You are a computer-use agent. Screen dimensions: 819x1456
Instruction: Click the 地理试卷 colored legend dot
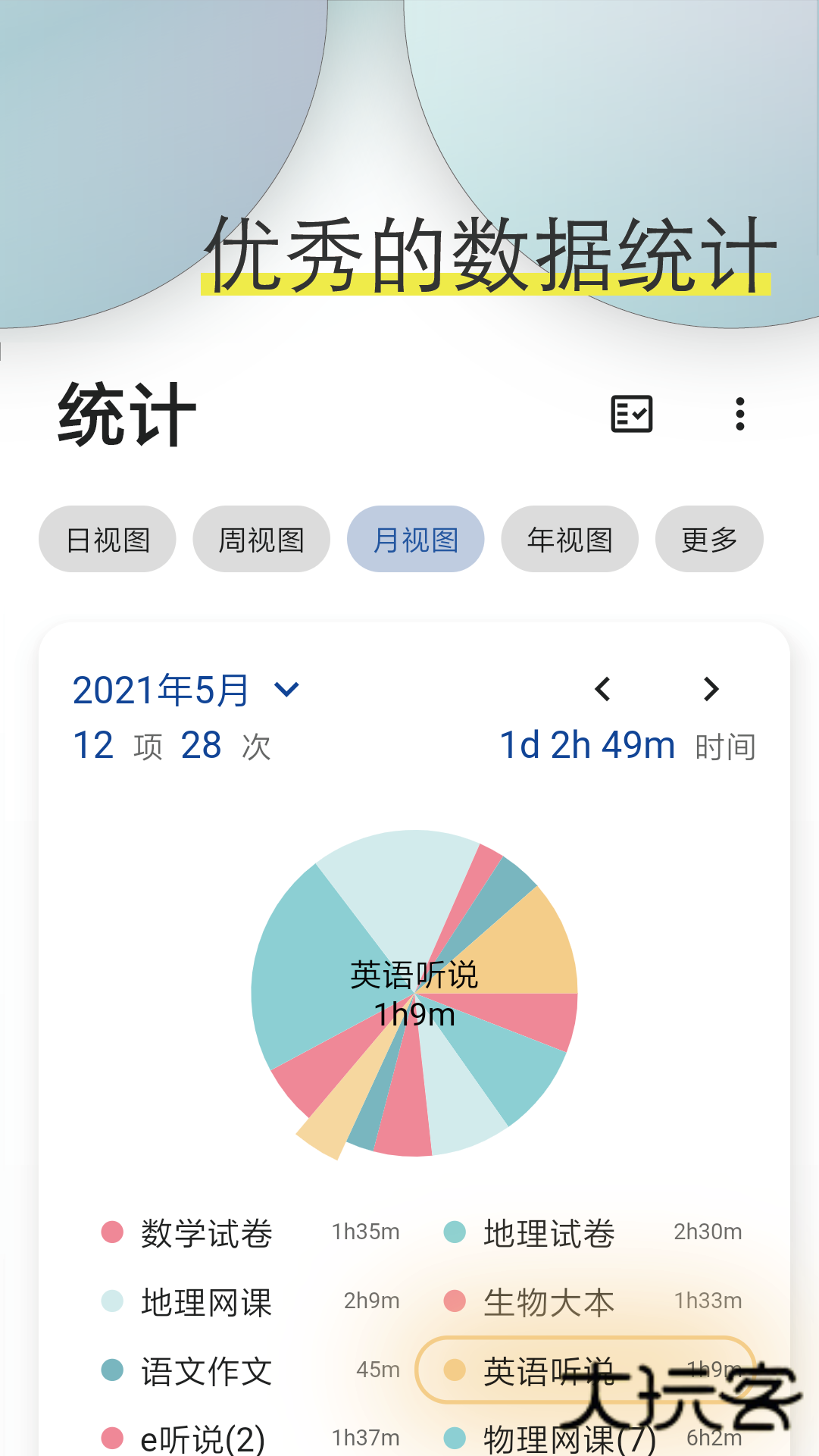(x=455, y=1232)
